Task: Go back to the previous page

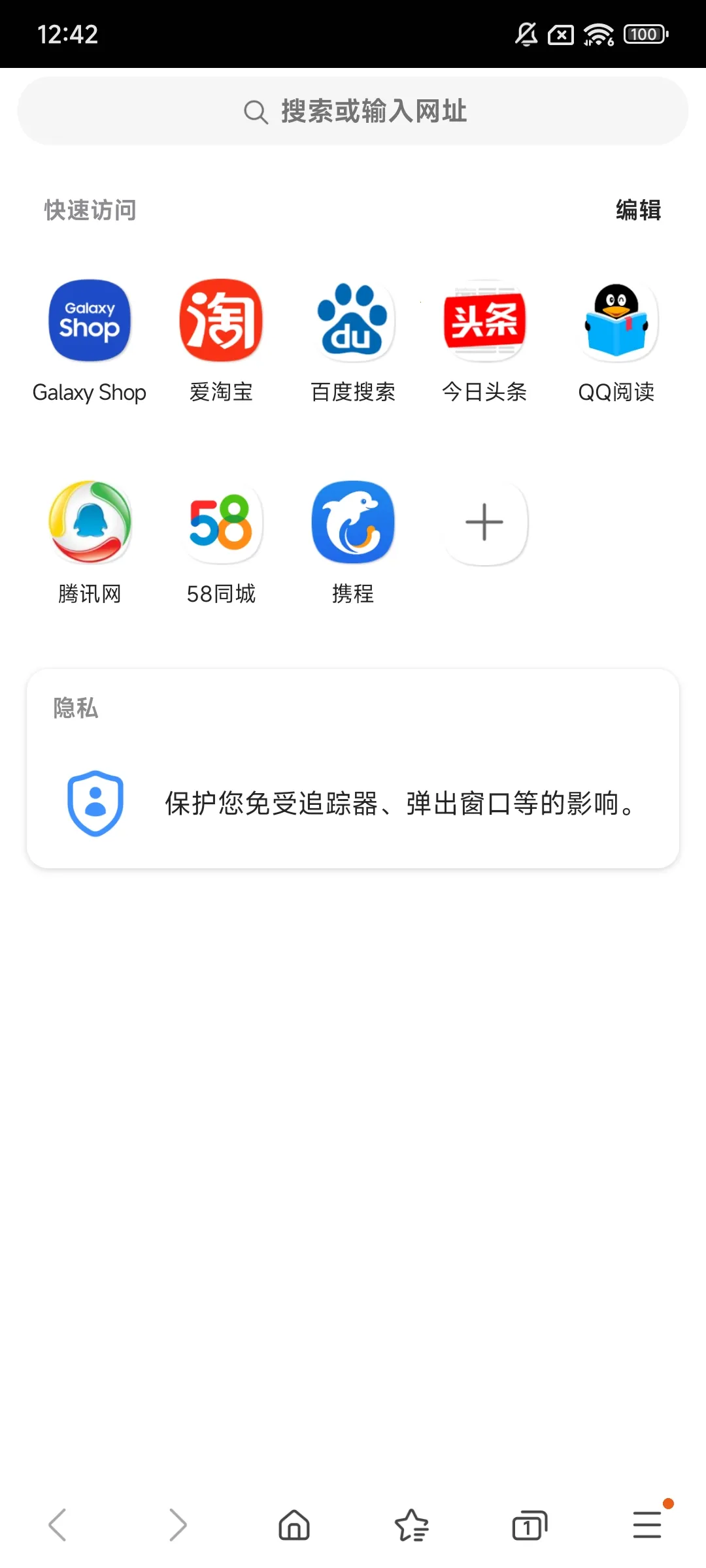Action: tap(58, 1525)
